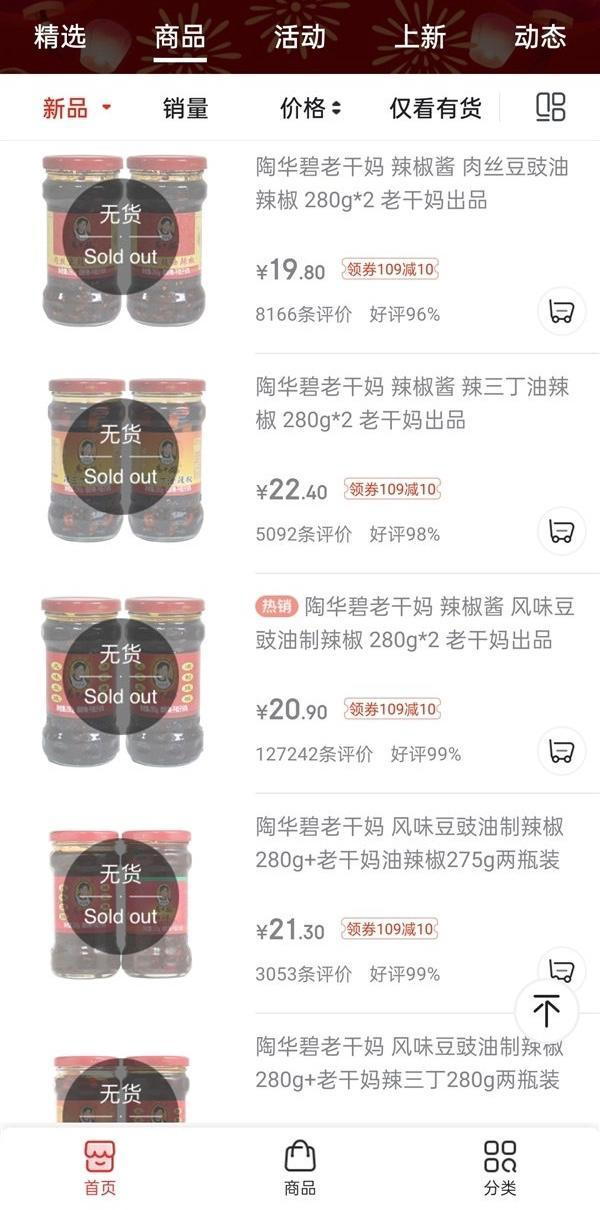Screen dimensions: 600x1210
Task: Add ¥22.40 辣三丁油辣椒 to cart
Action: [562, 532]
